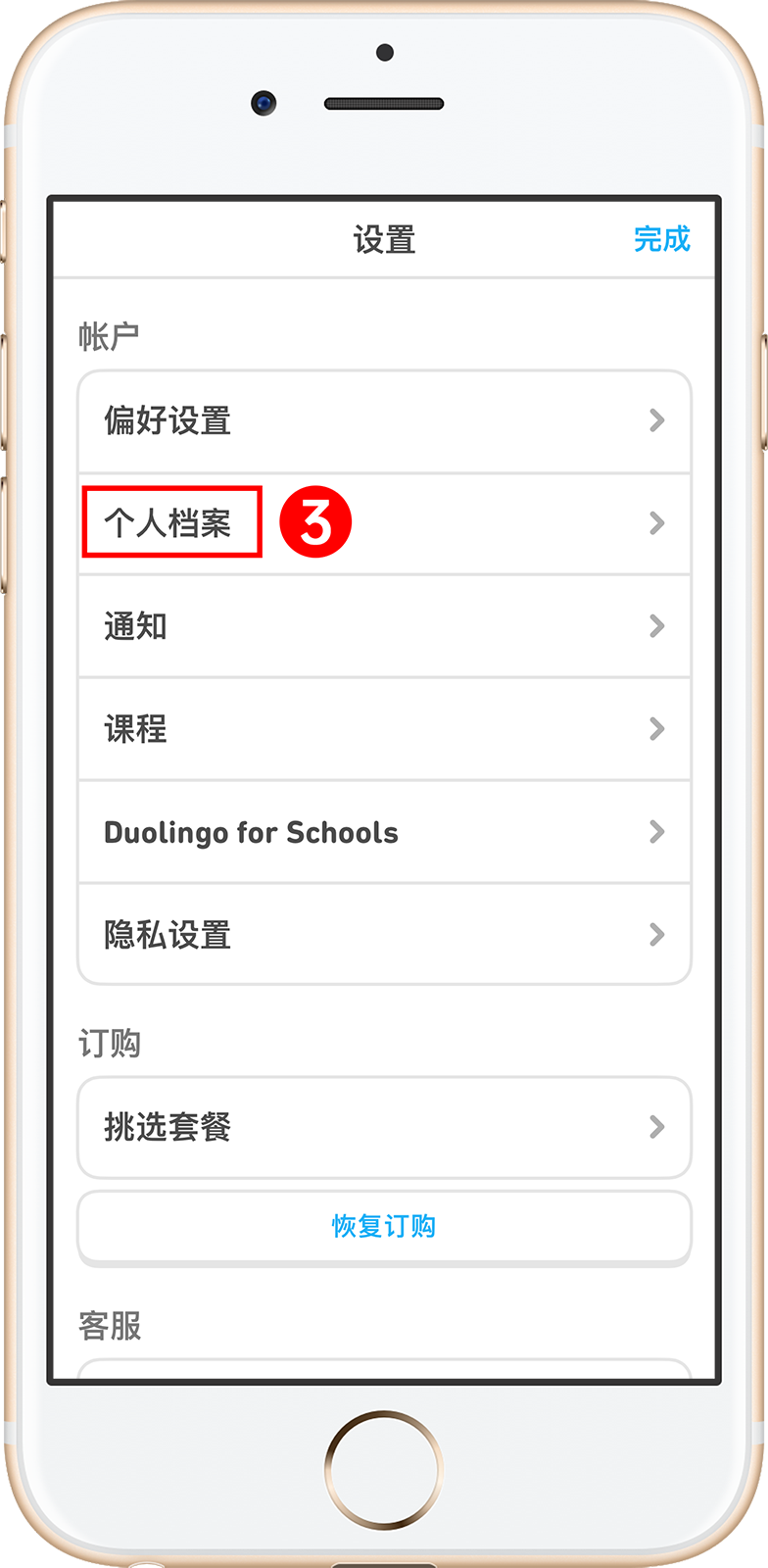Open 偏好设置 preferences
Viewport: 768px width, 1568px height.
[384, 421]
